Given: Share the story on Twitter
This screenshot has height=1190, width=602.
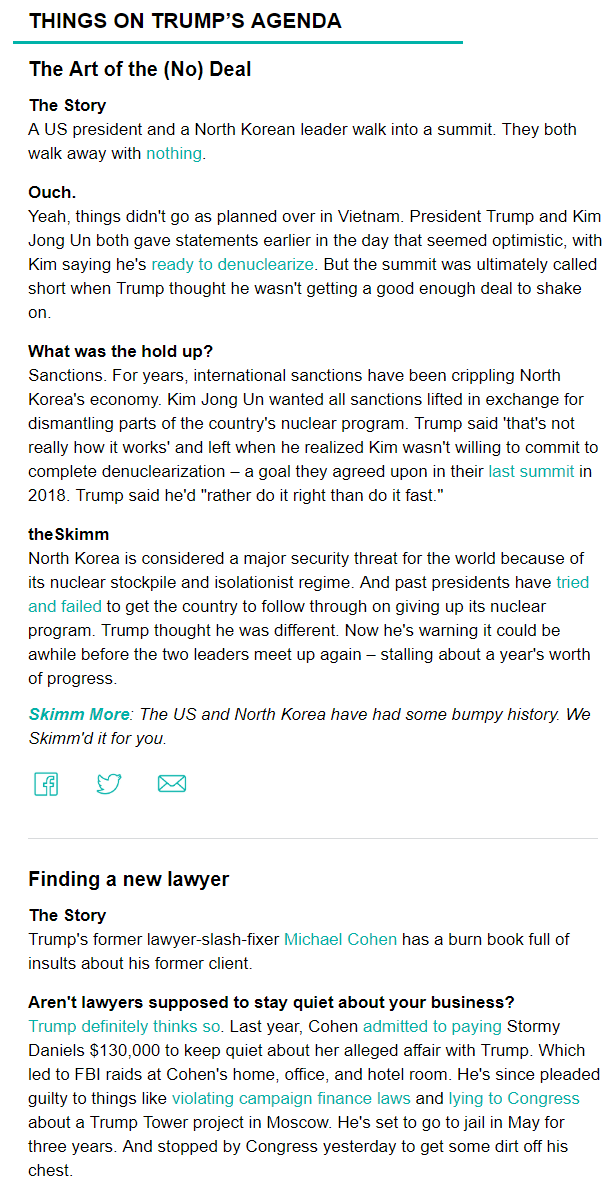Looking at the screenshot, I should click(109, 784).
